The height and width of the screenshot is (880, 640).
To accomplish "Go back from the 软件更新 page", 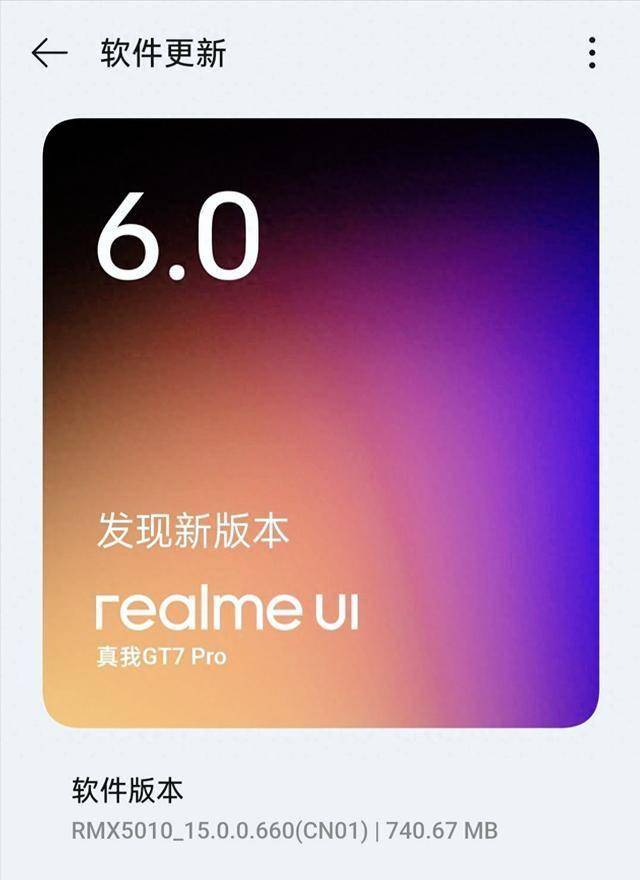I will (49, 53).
